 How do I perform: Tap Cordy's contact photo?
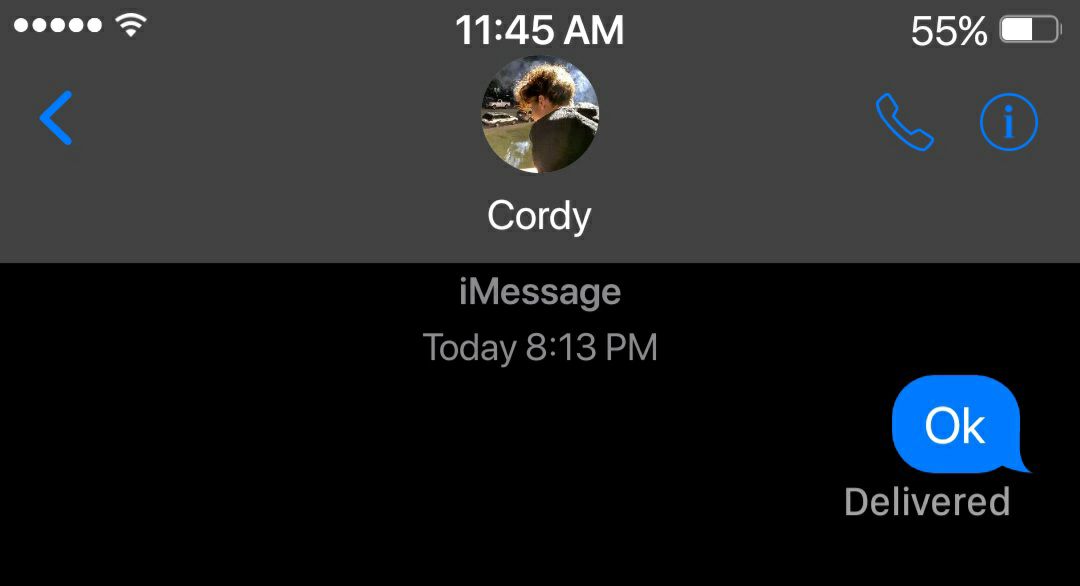[540, 114]
